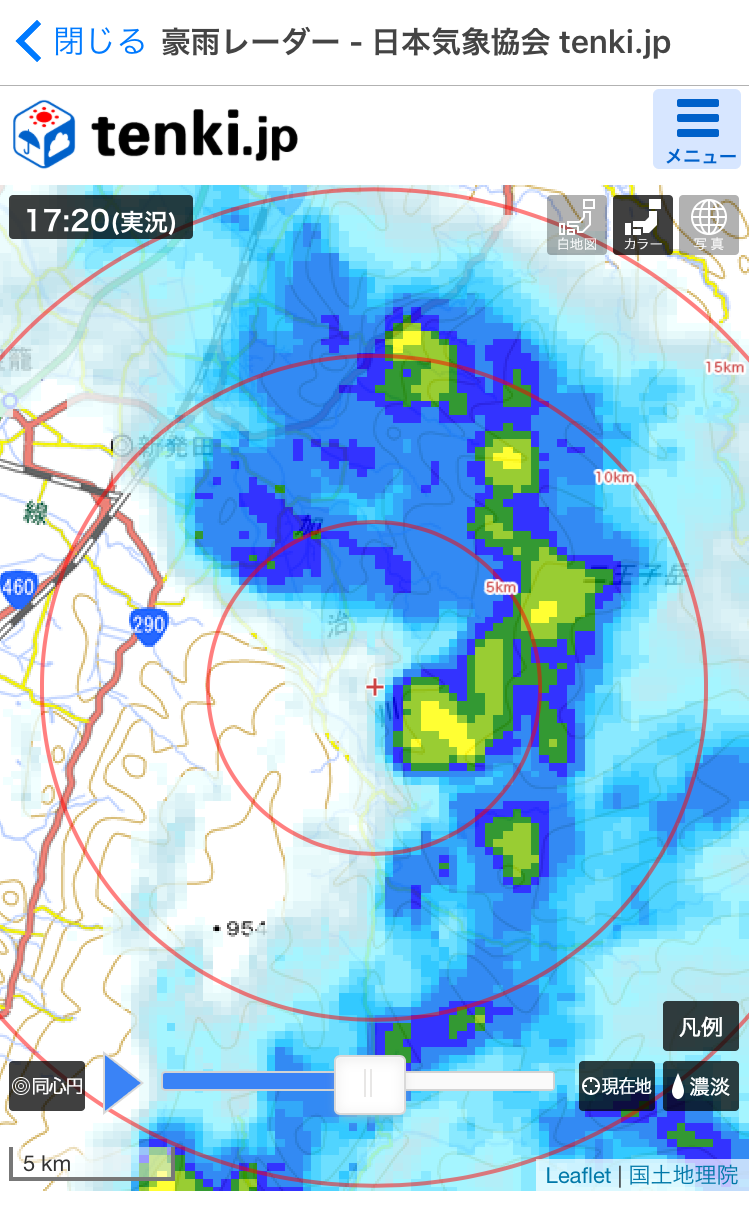
Task: Switch map style to 白地図
Action: pos(577,225)
